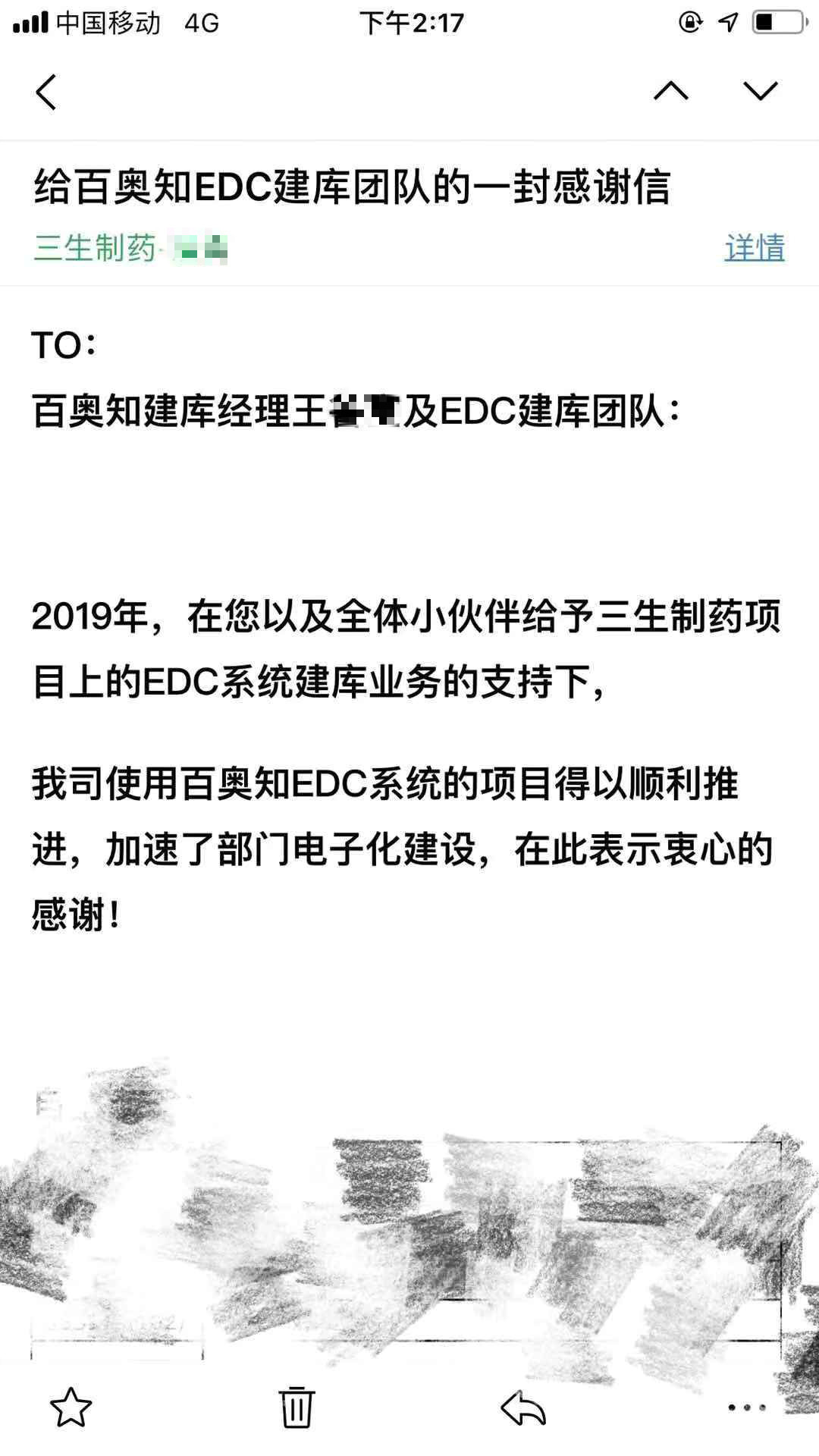
Task: Star this thank-you email
Action: [71, 1407]
